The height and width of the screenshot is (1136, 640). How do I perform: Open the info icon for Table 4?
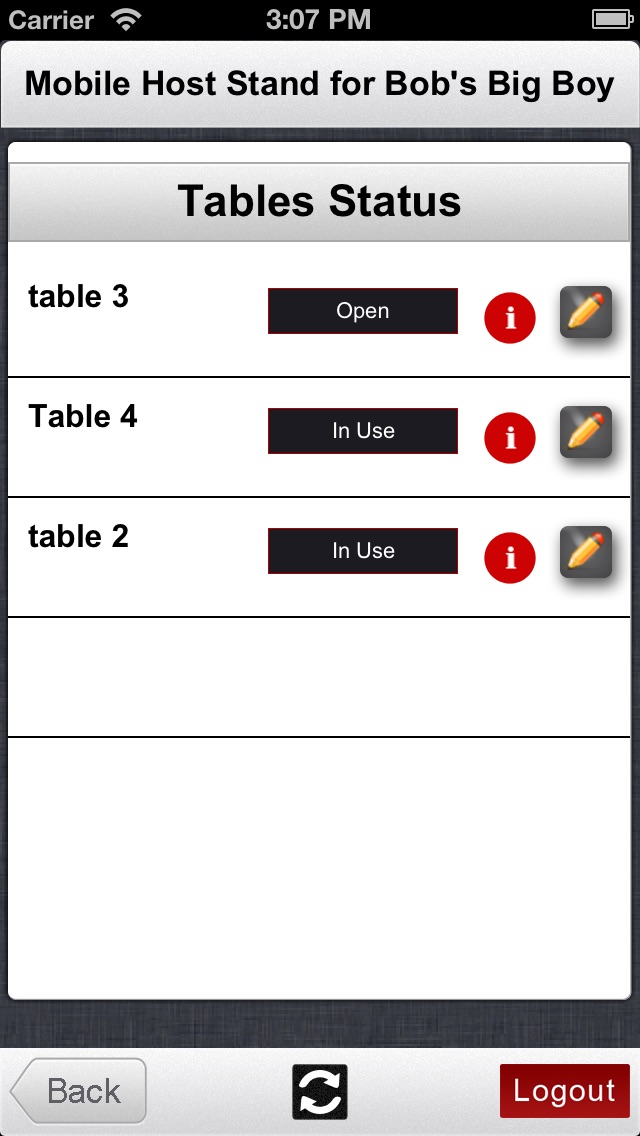510,438
